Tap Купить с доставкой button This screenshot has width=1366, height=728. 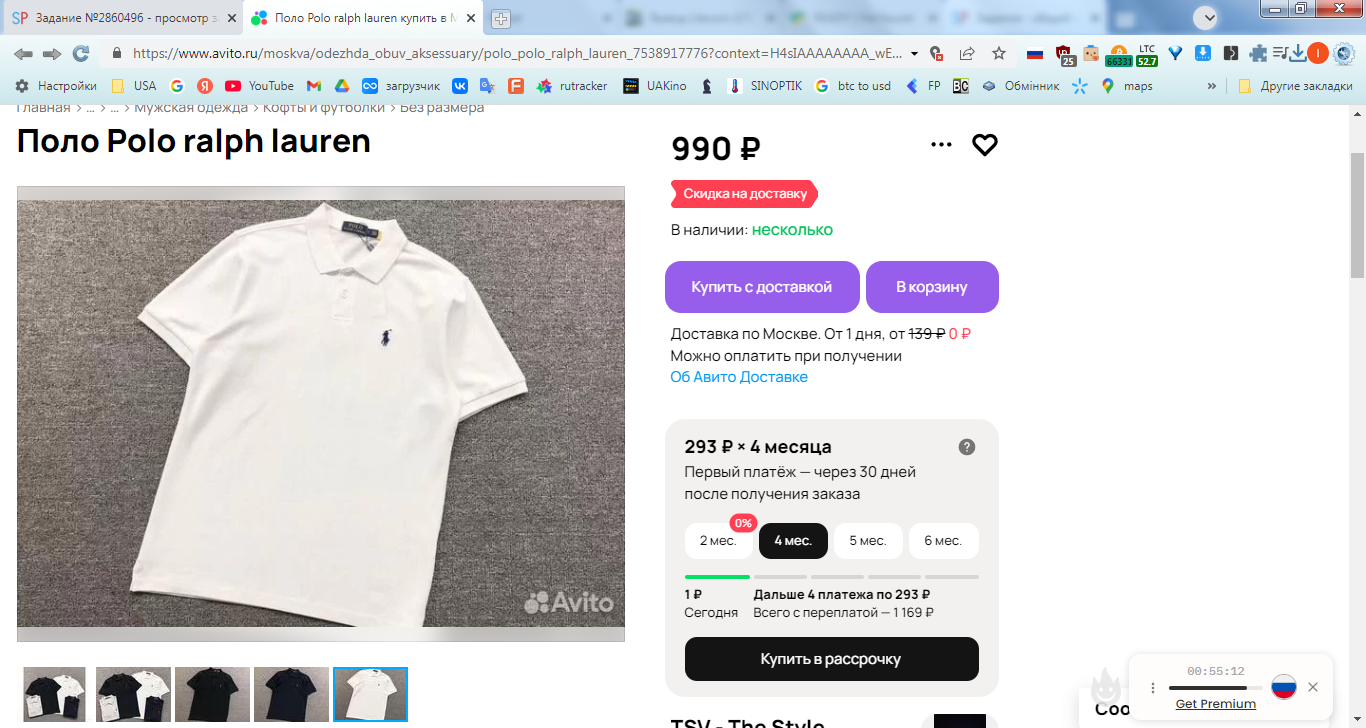pyautogui.click(x=762, y=287)
